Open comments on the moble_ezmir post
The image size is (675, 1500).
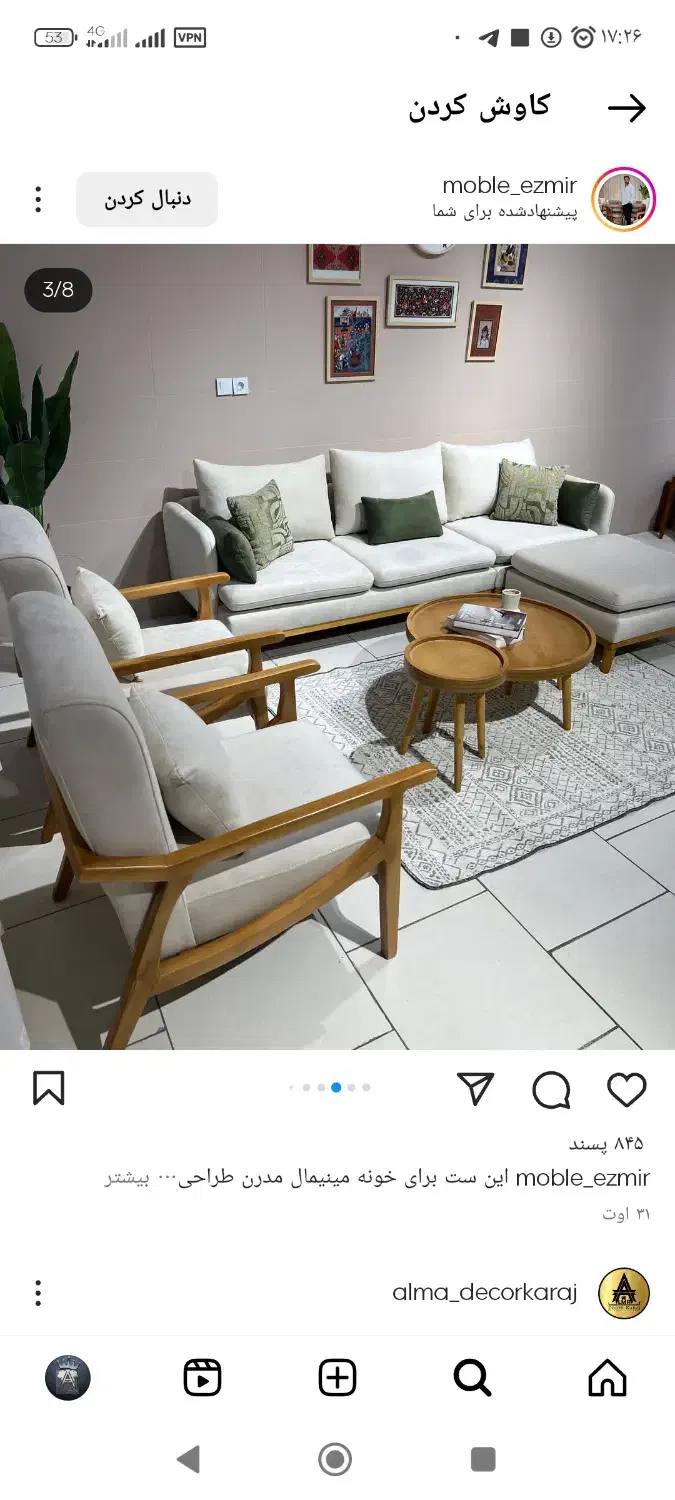(551, 1089)
